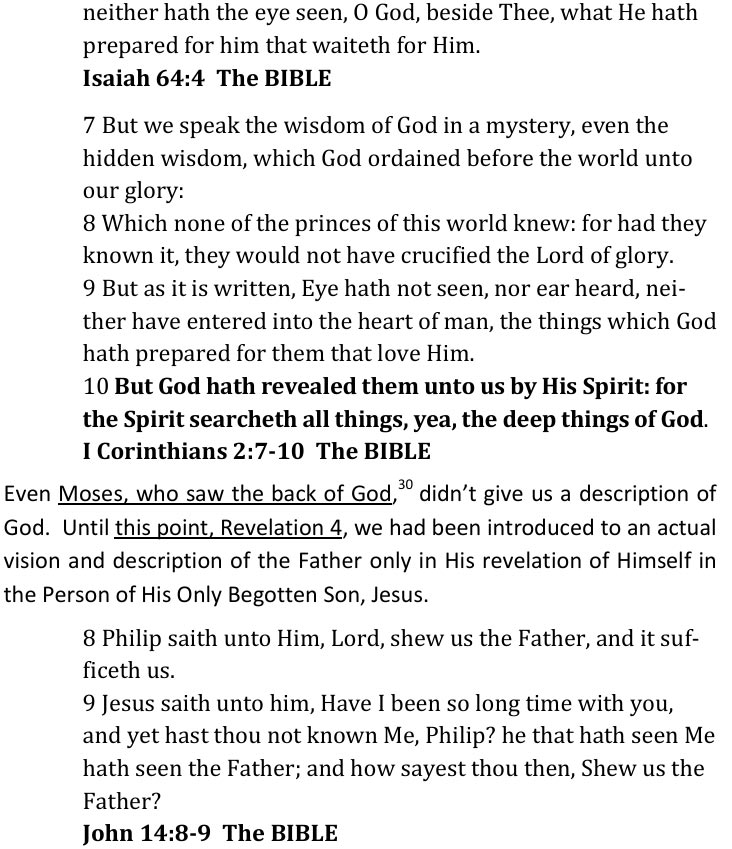Open the underlined "Moses, who saw the back of God" link
The image size is (732, 849).
tap(225, 495)
